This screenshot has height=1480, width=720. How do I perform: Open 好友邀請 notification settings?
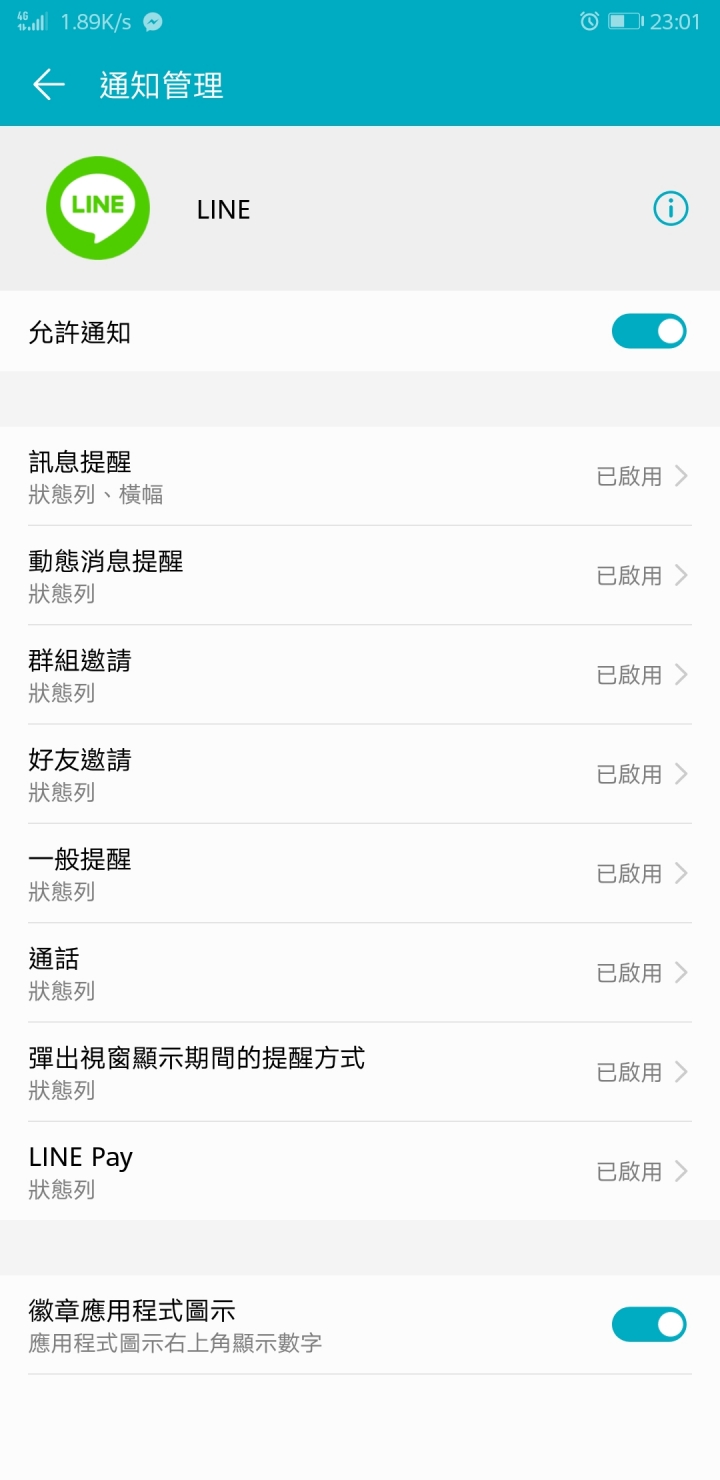click(360, 774)
